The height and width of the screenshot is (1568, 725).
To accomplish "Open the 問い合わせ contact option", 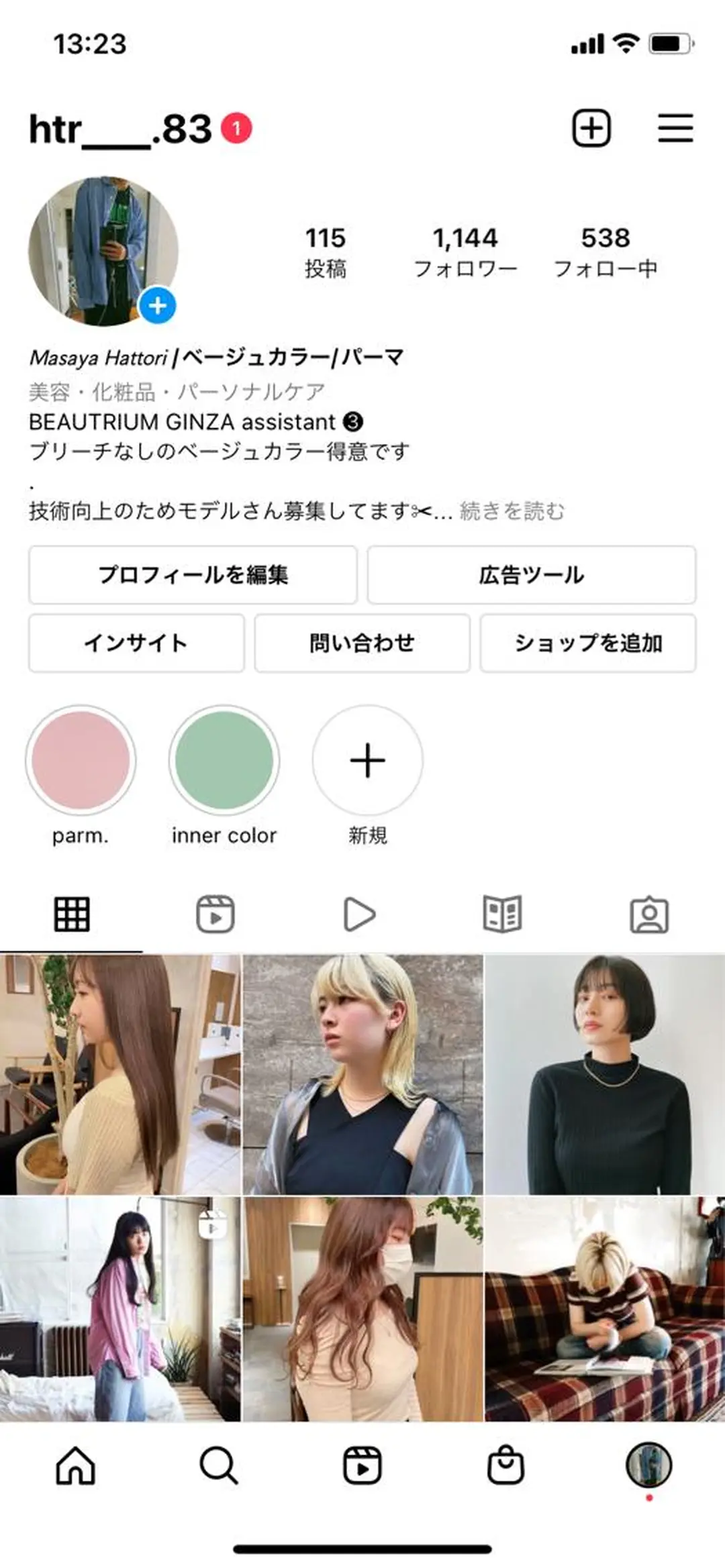I will click(x=361, y=642).
